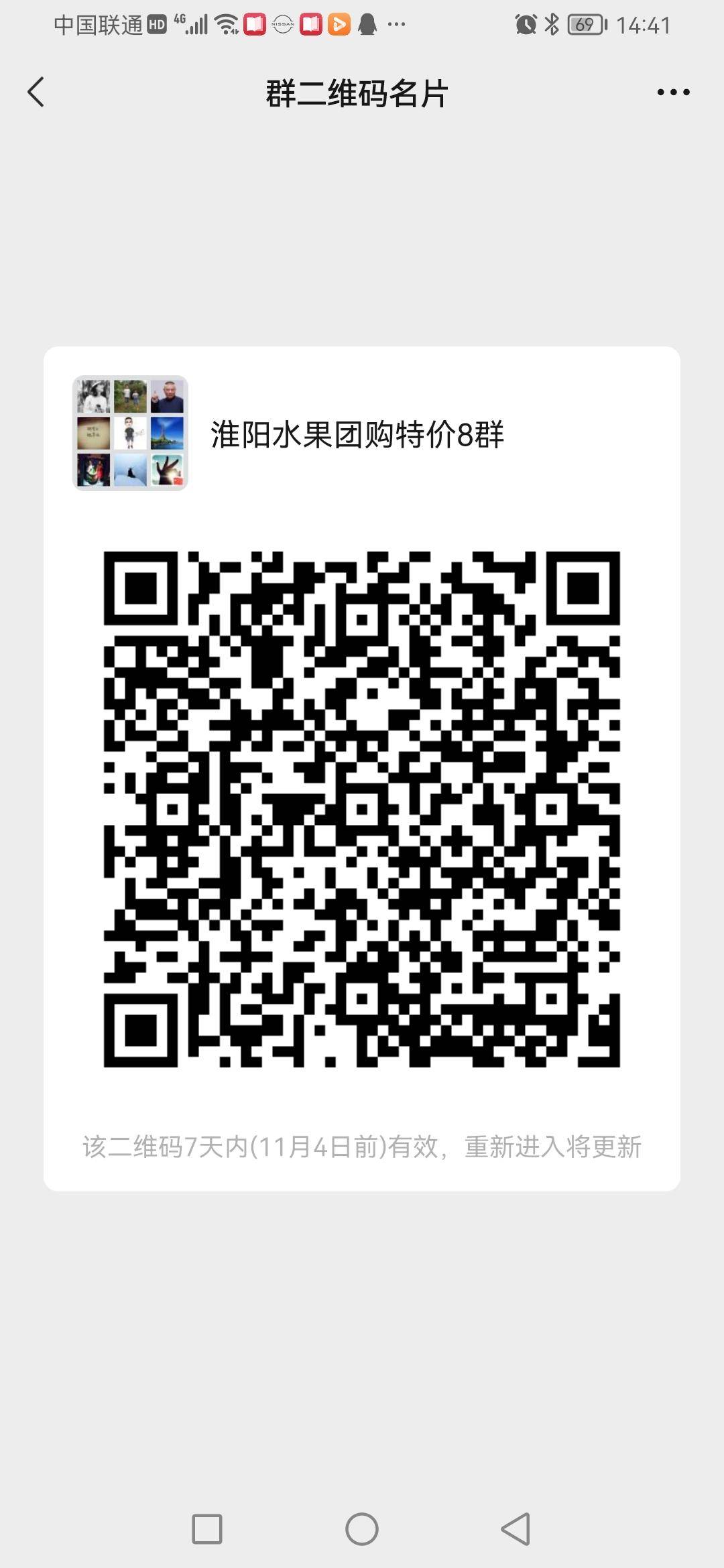Go back from the group QR code page
This screenshot has height=1568, width=724.
click(x=36, y=92)
